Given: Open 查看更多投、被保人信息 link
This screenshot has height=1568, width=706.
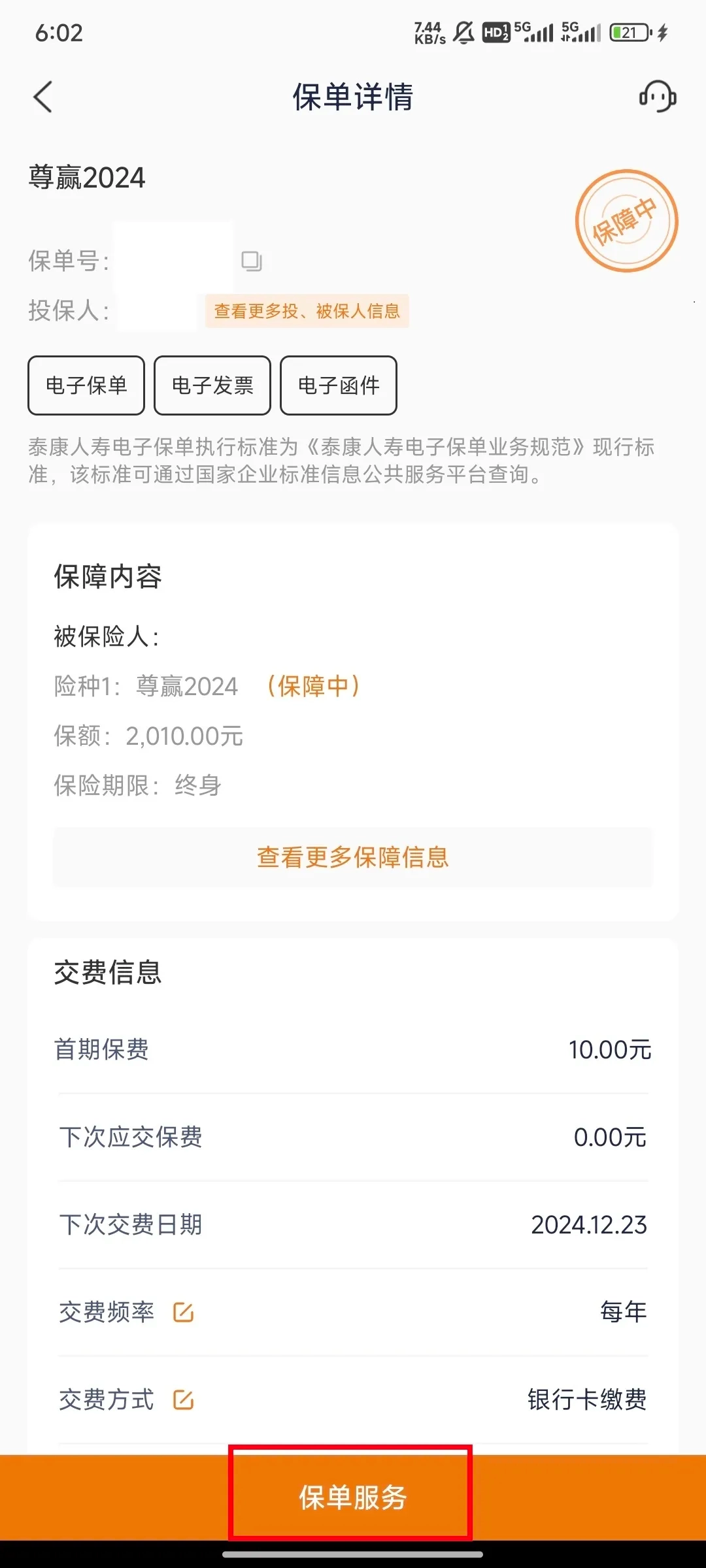Looking at the screenshot, I should pyautogui.click(x=307, y=311).
